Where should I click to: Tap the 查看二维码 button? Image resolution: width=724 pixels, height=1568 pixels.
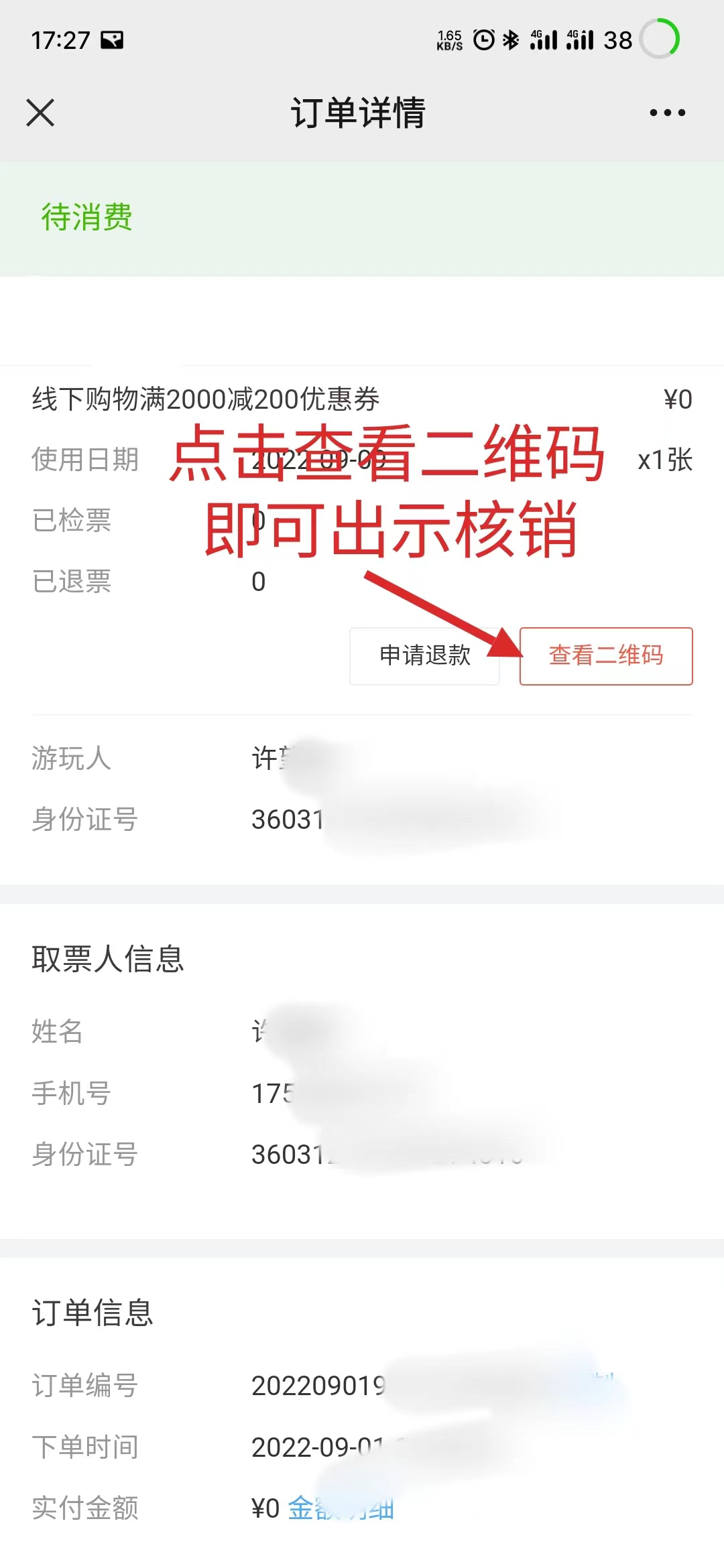coord(606,657)
